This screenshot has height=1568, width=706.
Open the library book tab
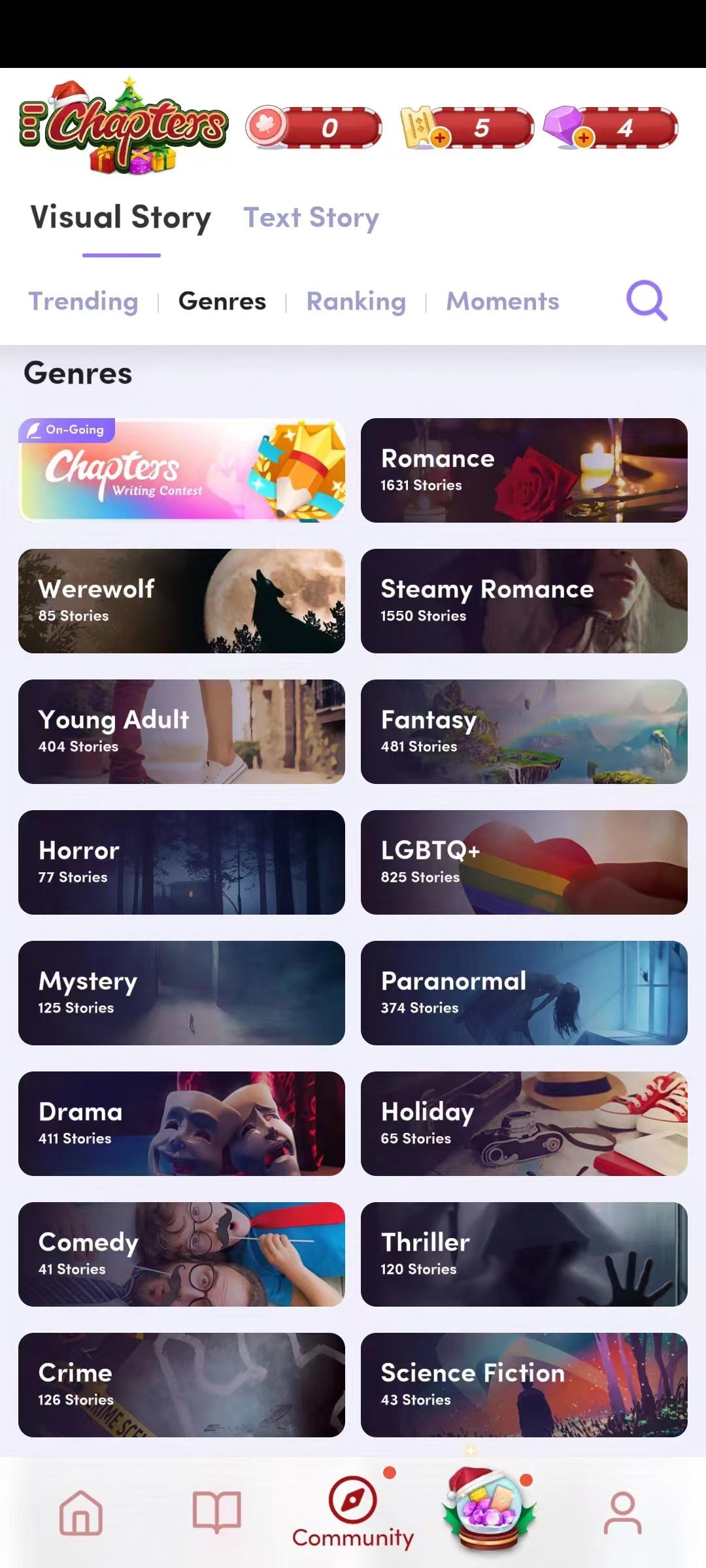click(x=217, y=1512)
